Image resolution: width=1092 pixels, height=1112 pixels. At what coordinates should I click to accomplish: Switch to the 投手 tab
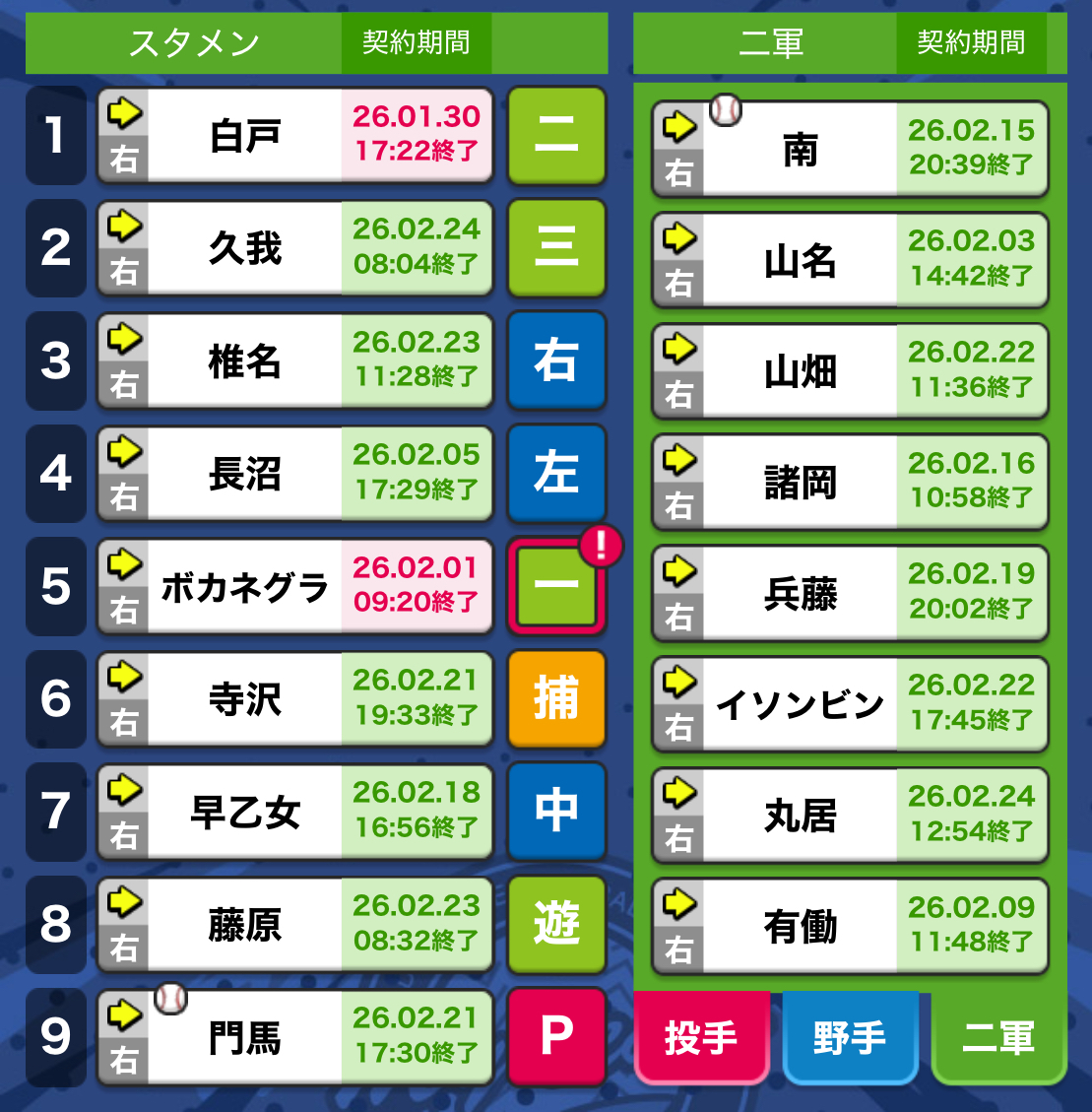click(x=701, y=1037)
